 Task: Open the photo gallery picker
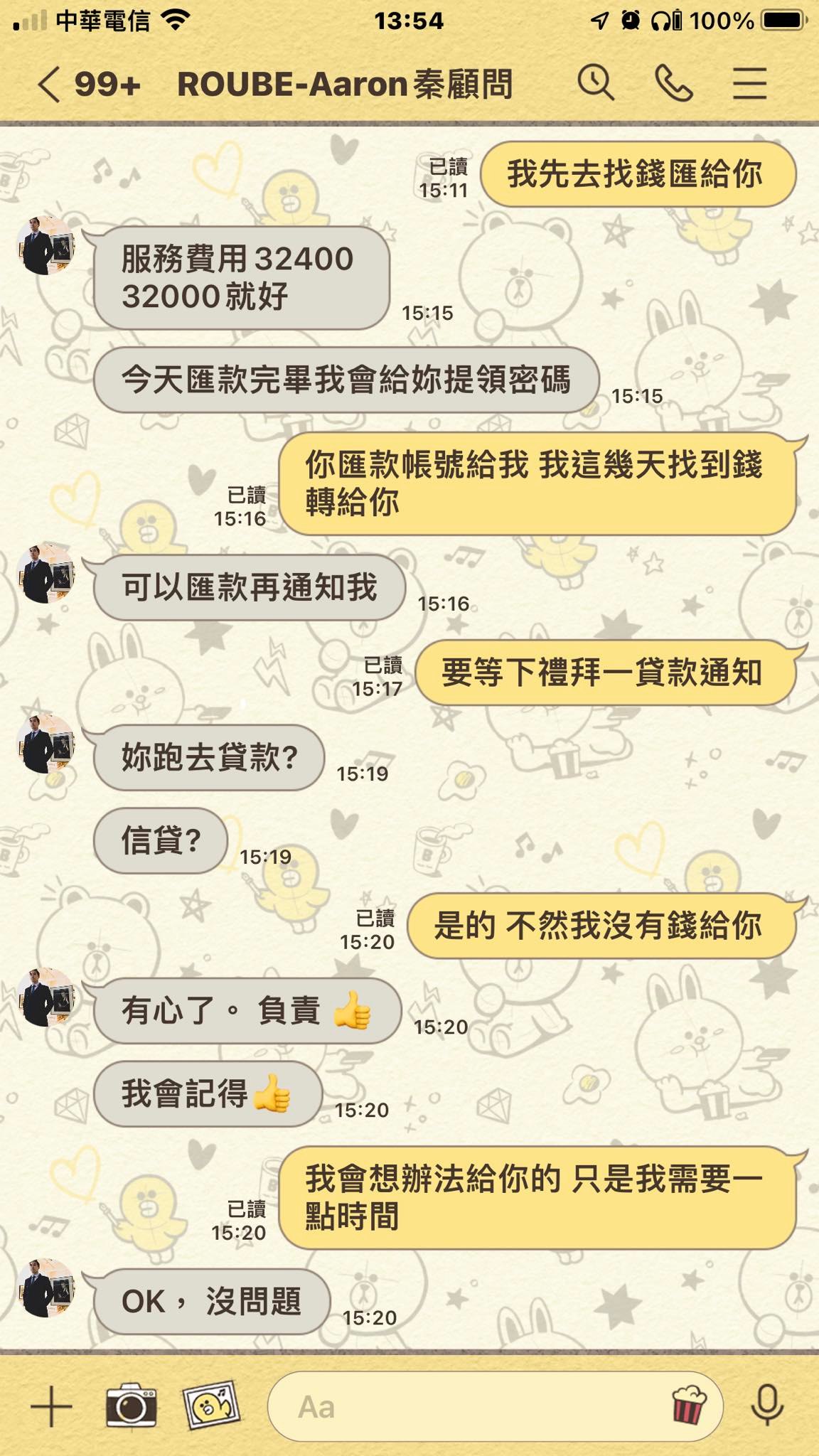211,1406
